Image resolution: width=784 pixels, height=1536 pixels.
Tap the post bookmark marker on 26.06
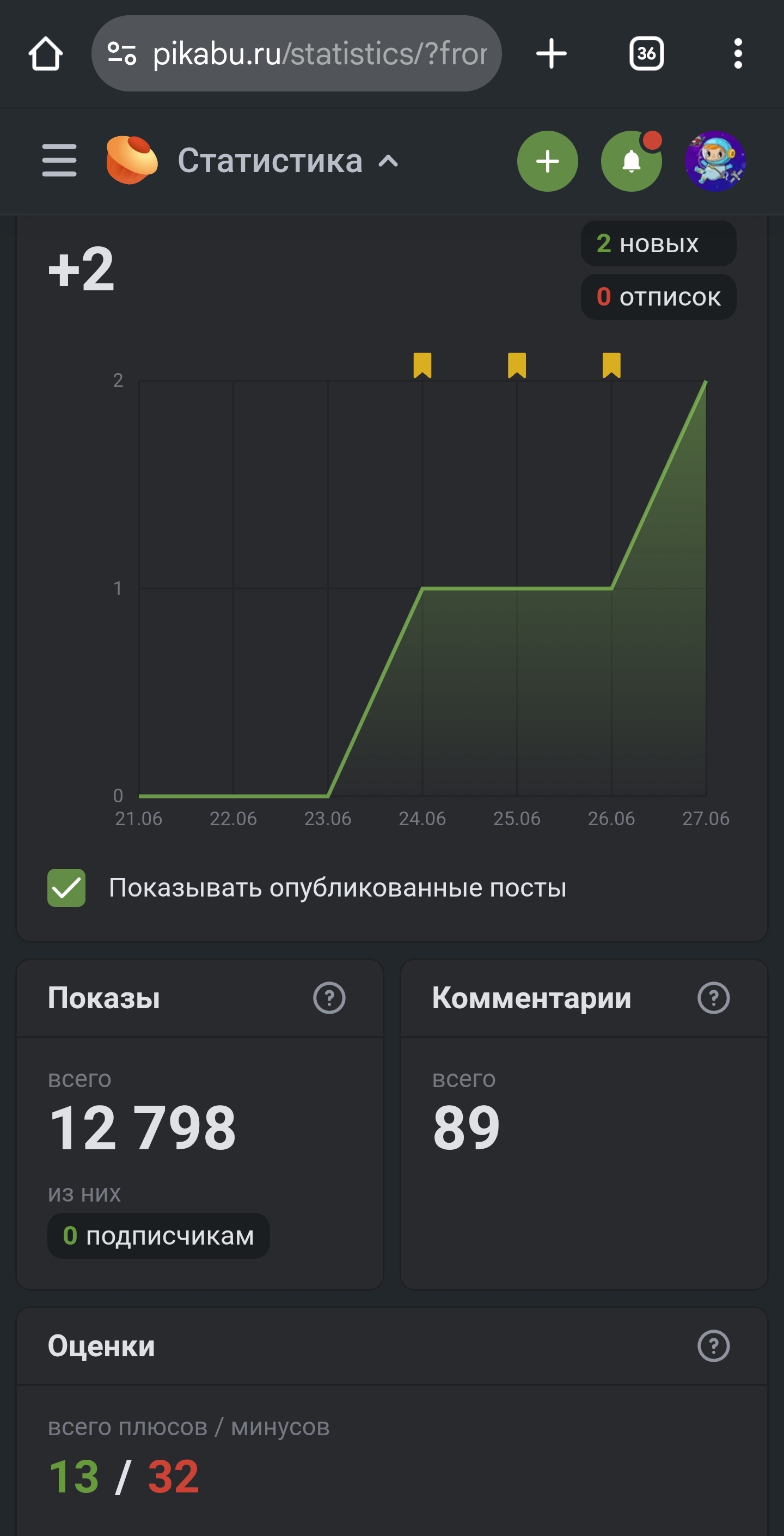[611, 365]
